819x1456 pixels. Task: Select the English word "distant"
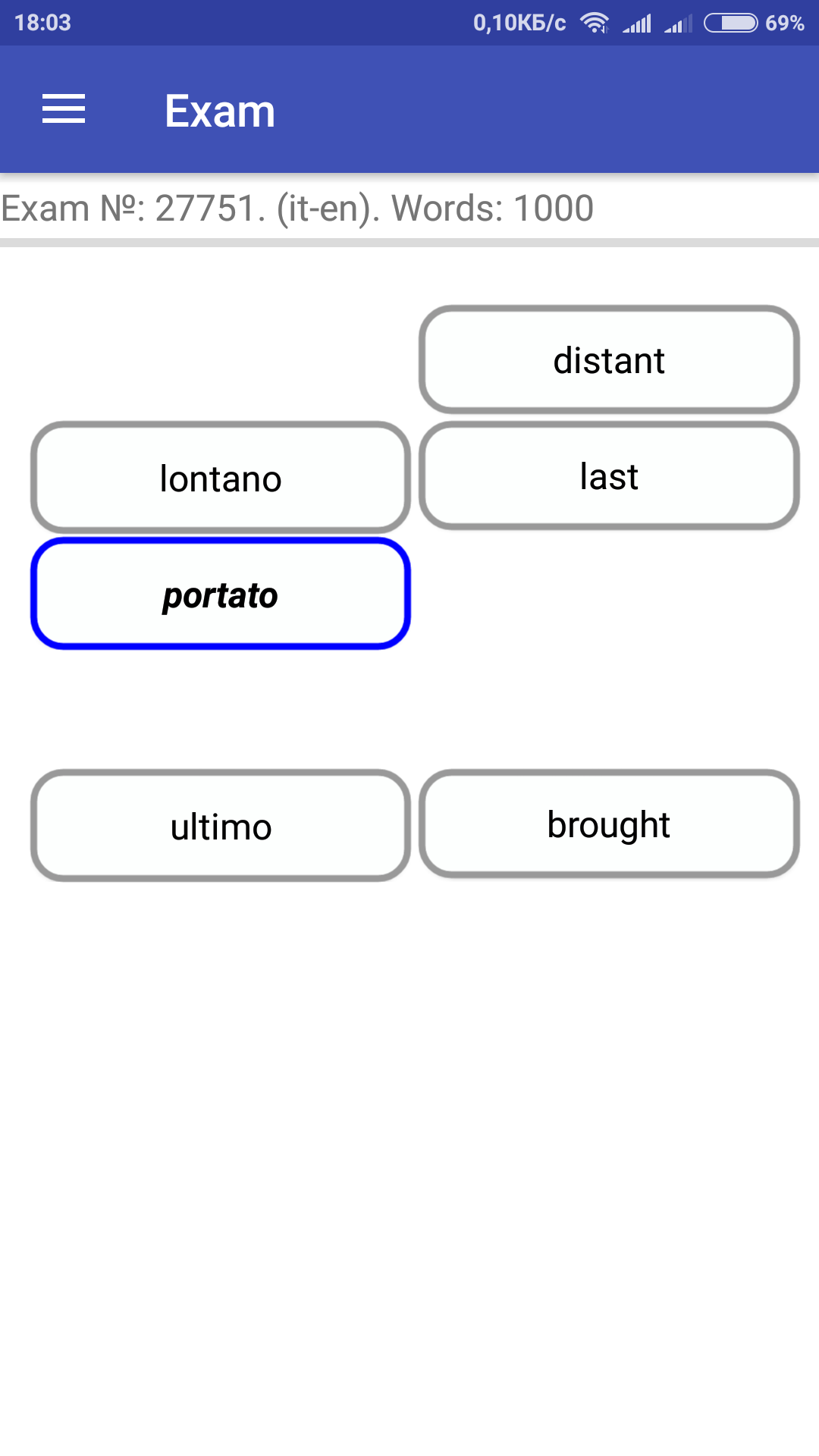[609, 360]
